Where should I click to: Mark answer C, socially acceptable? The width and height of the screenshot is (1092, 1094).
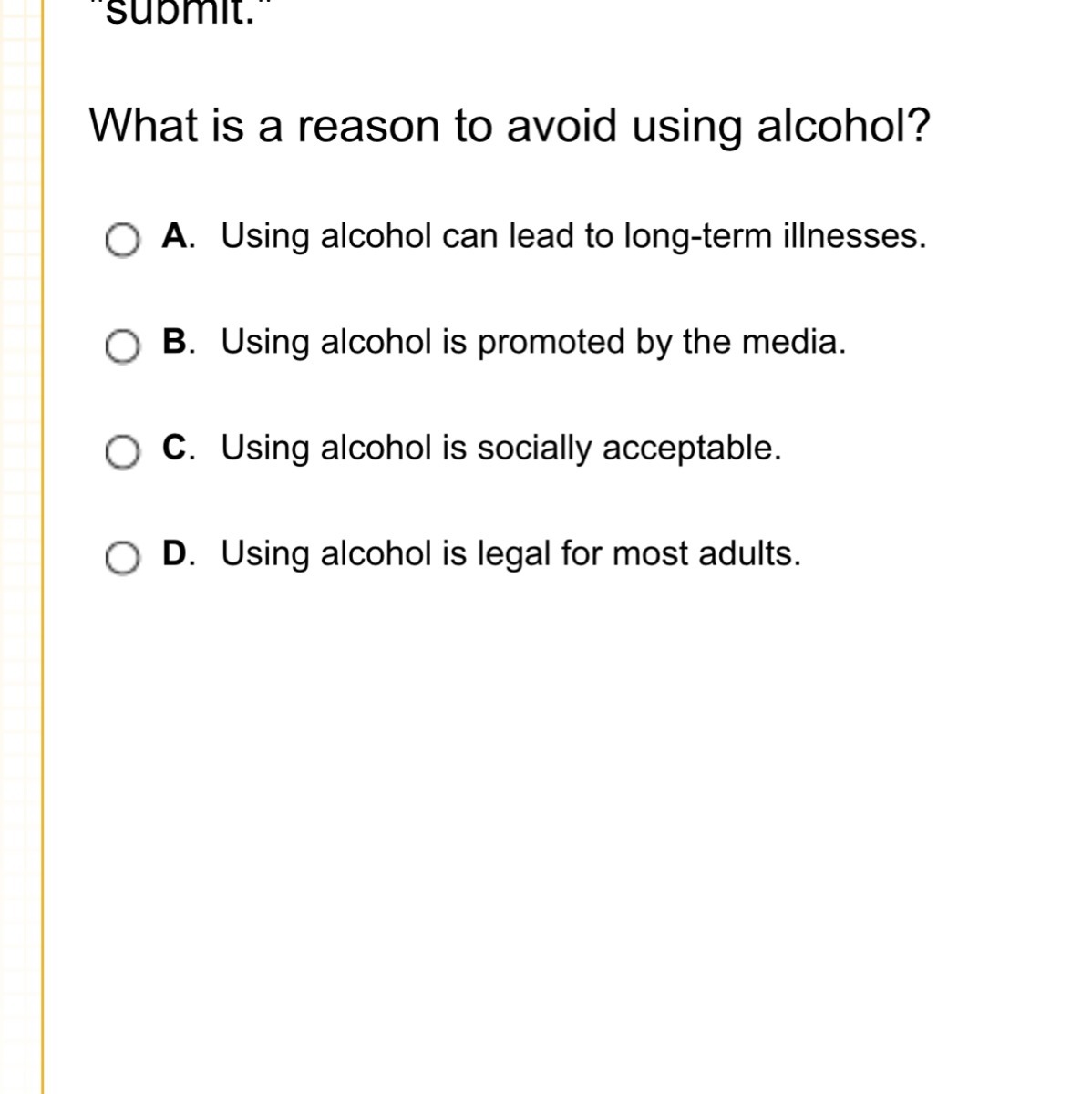[121, 452]
